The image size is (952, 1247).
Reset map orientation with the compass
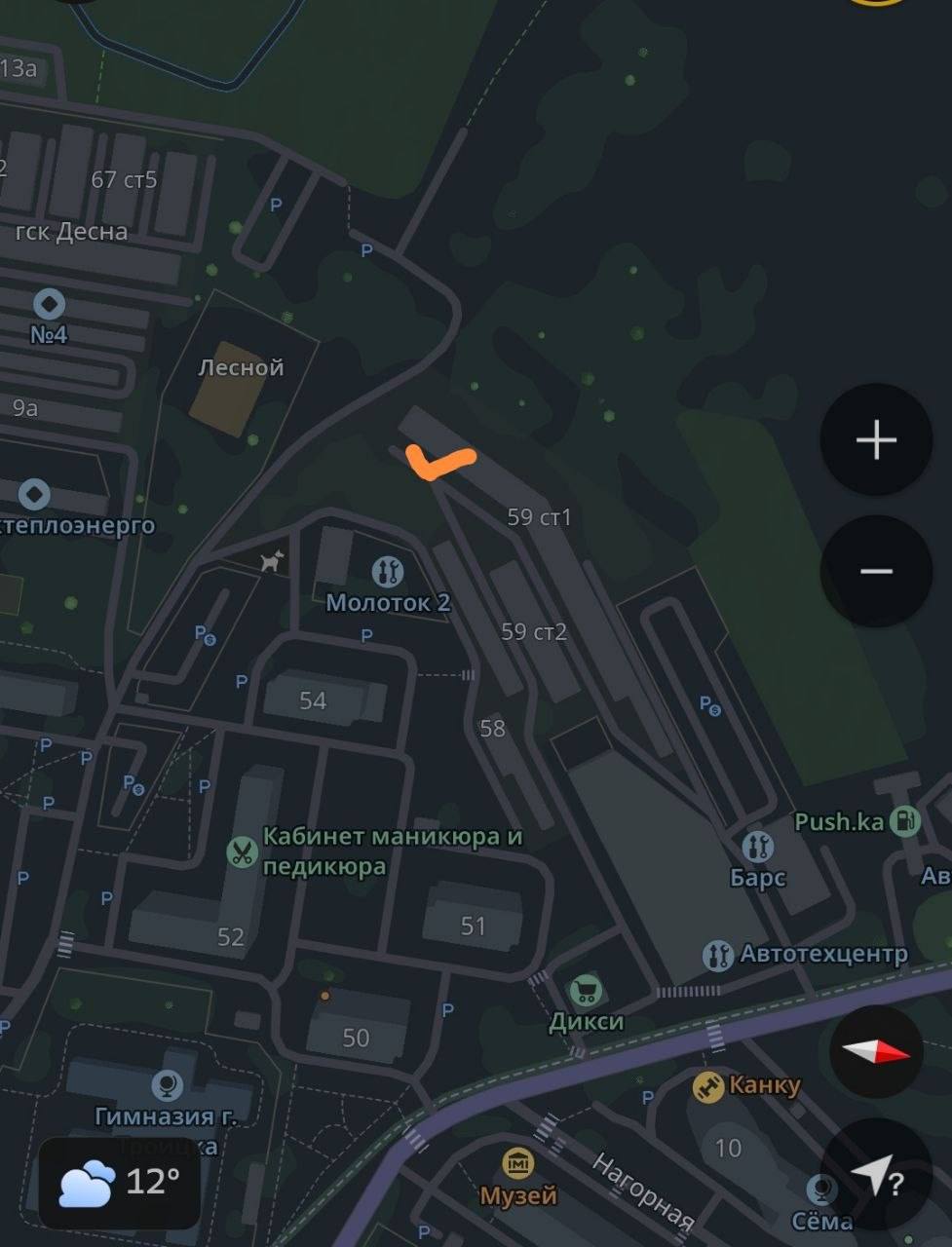click(x=875, y=1052)
